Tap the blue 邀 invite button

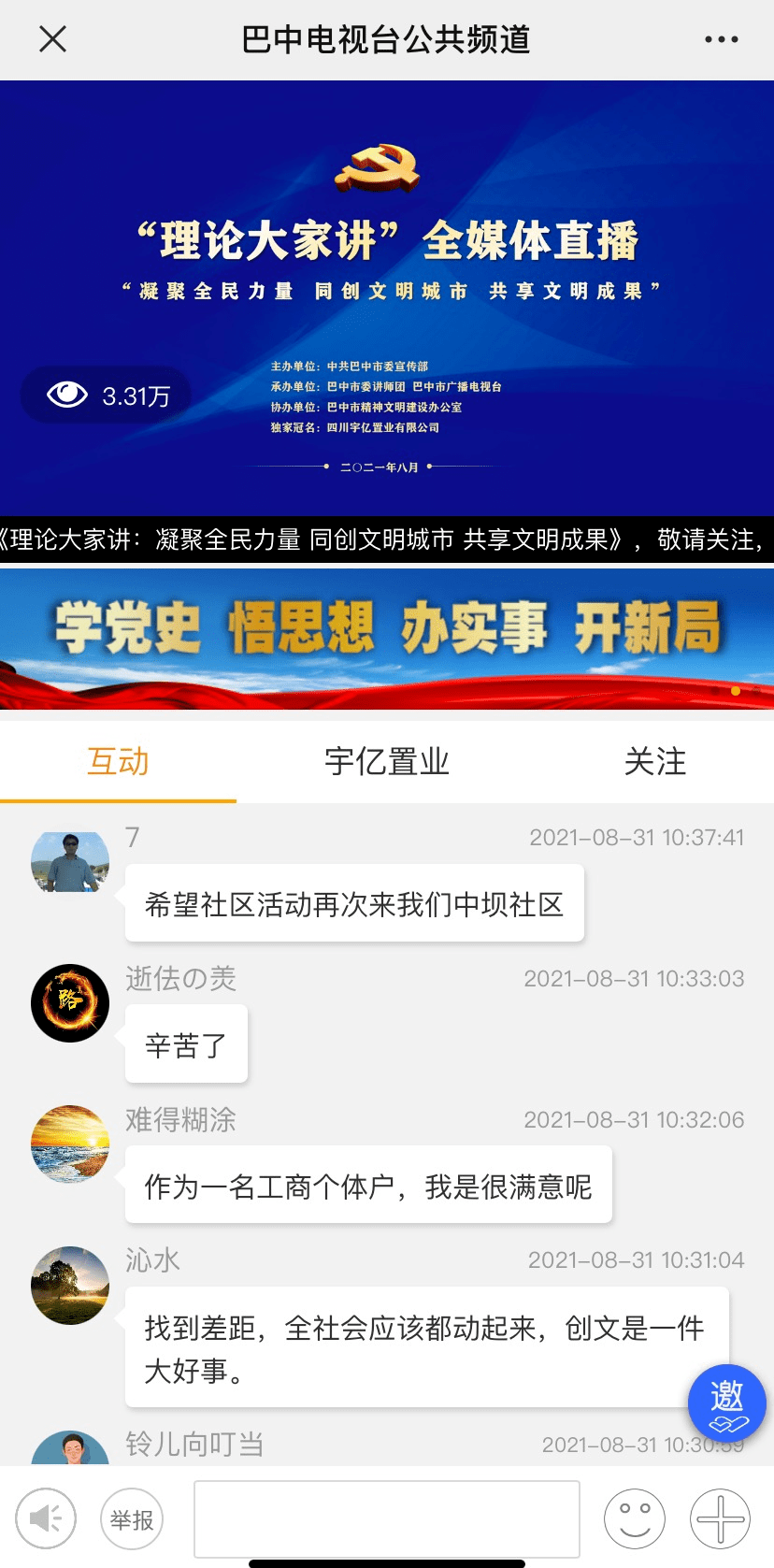tap(726, 1403)
